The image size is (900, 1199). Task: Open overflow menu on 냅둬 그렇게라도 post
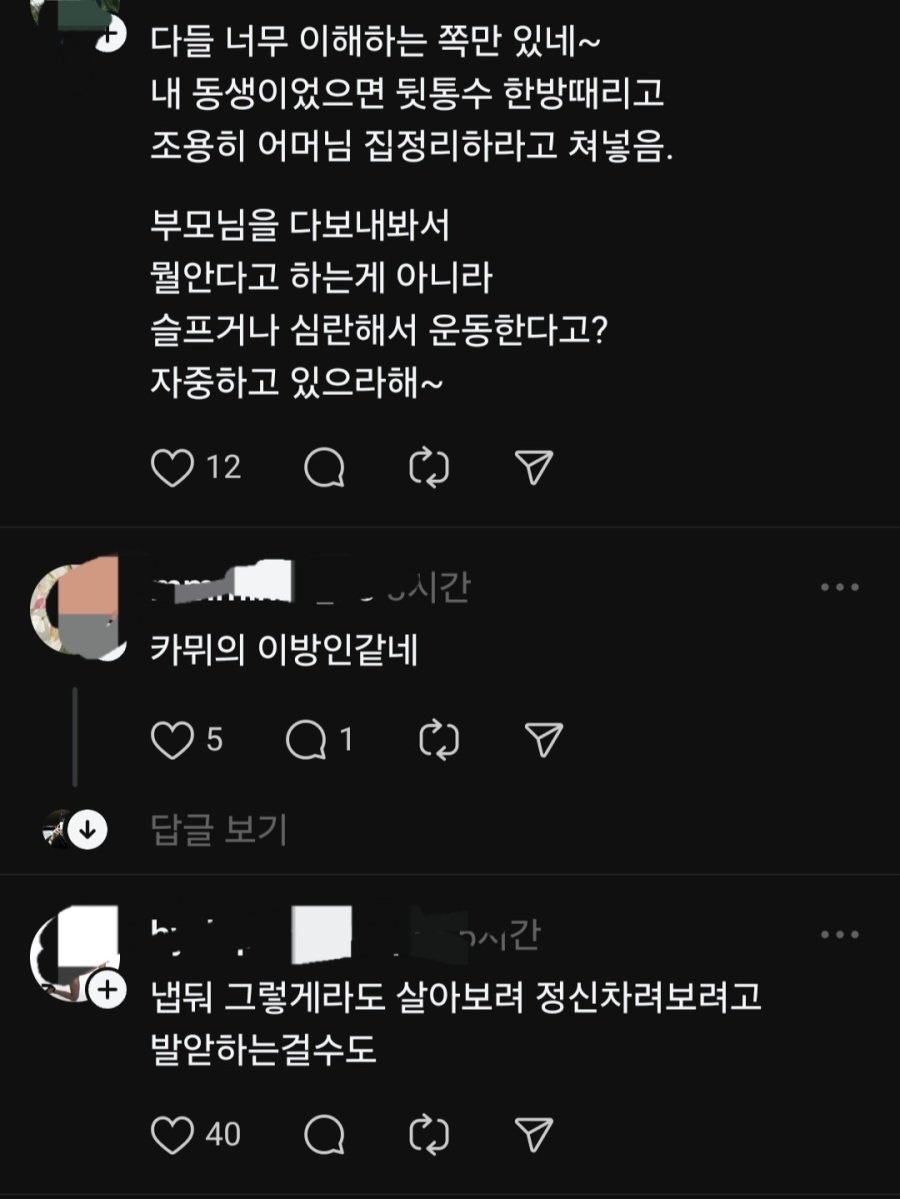(x=839, y=935)
